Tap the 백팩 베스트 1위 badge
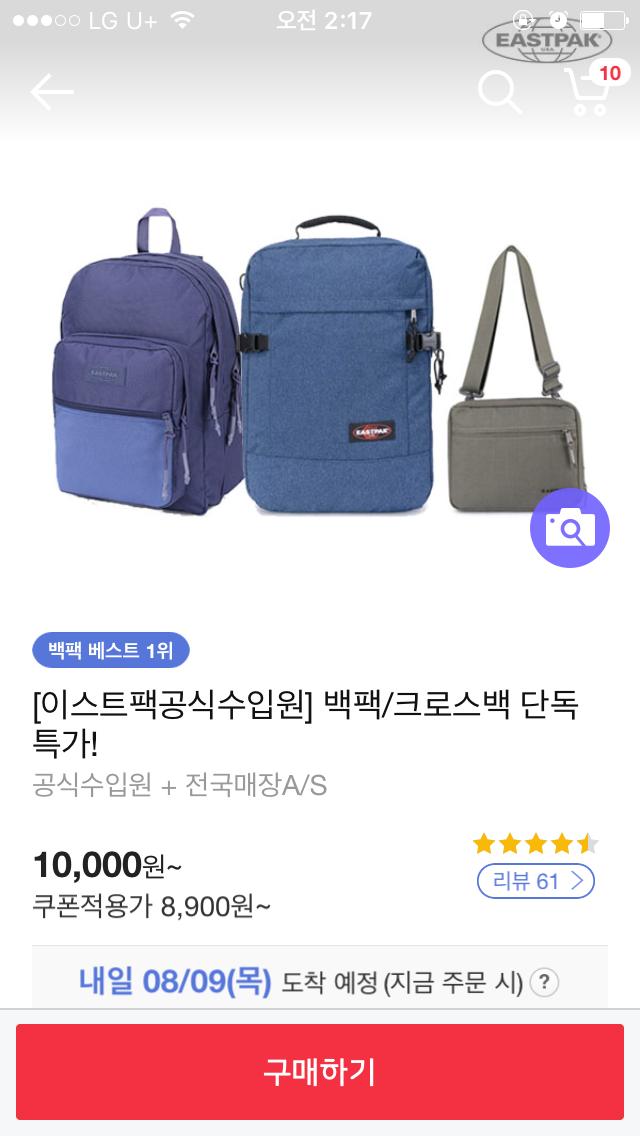640x1136 pixels. click(111, 651)
